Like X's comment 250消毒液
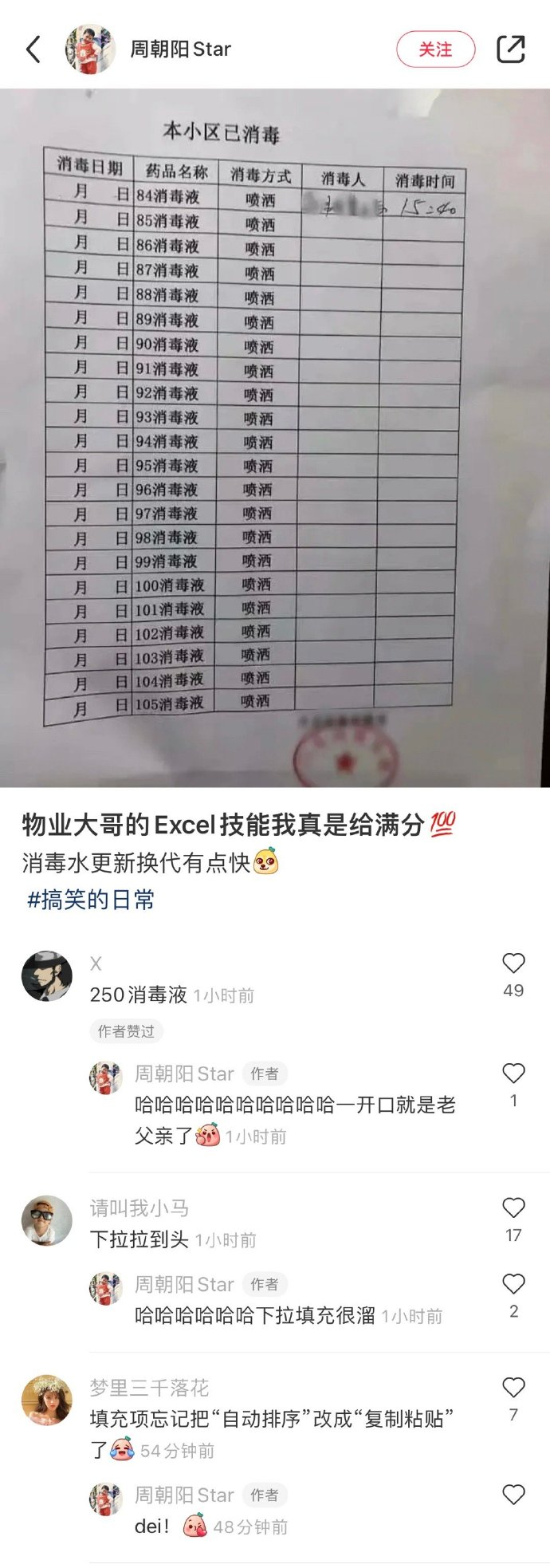550x1568 pixels. [513, 963]
